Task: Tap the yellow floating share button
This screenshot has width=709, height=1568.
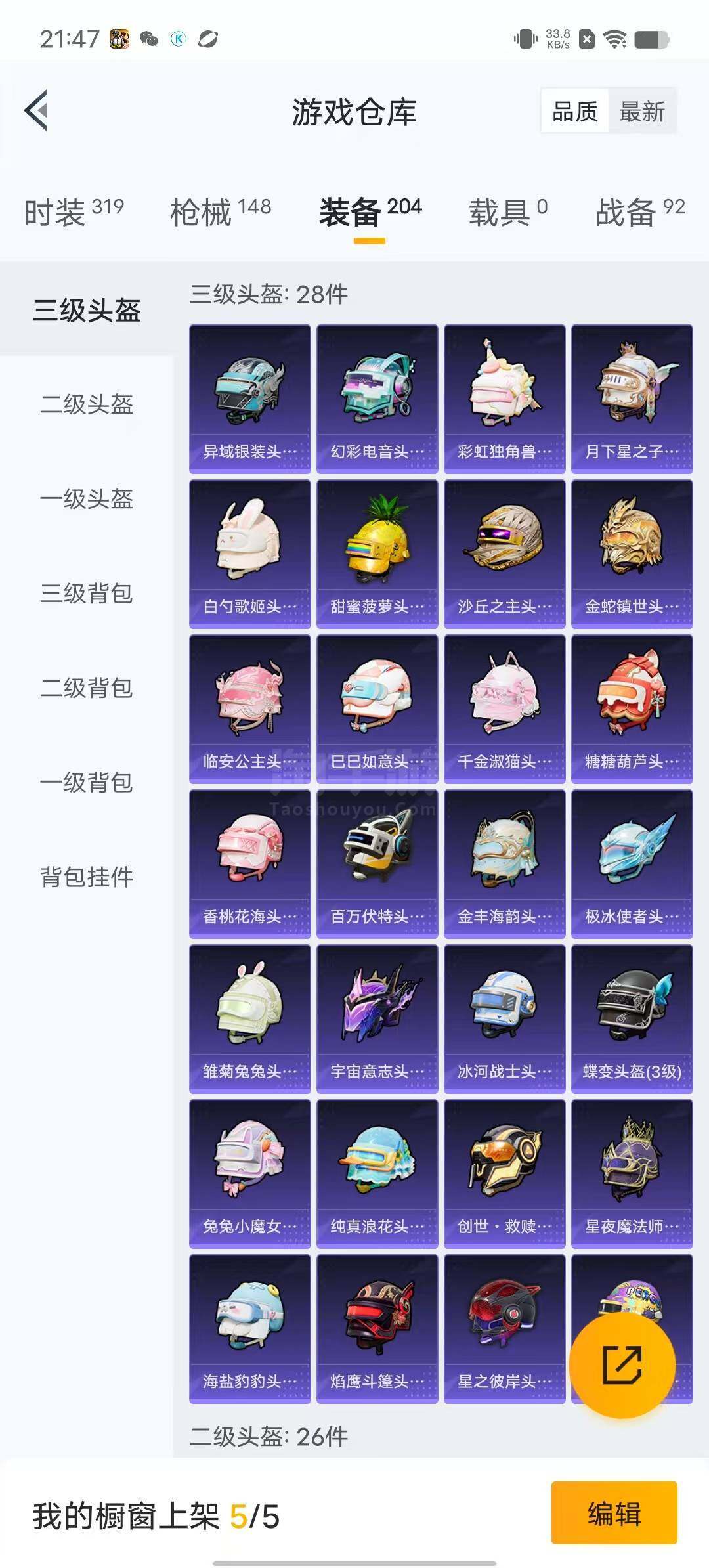Action: tap(622, 1364)
